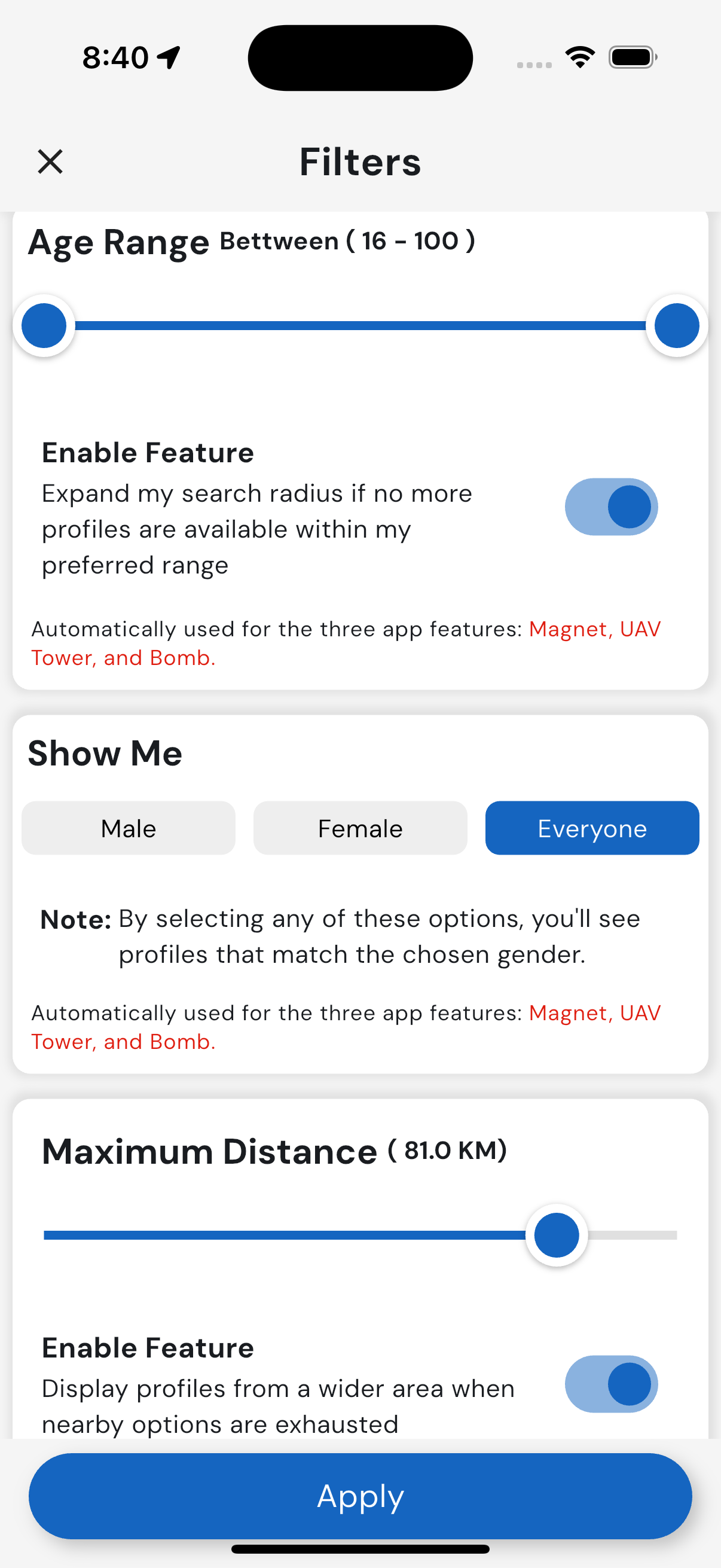
Task: Tap the clock in the status bar
Action: coord(114,57)
